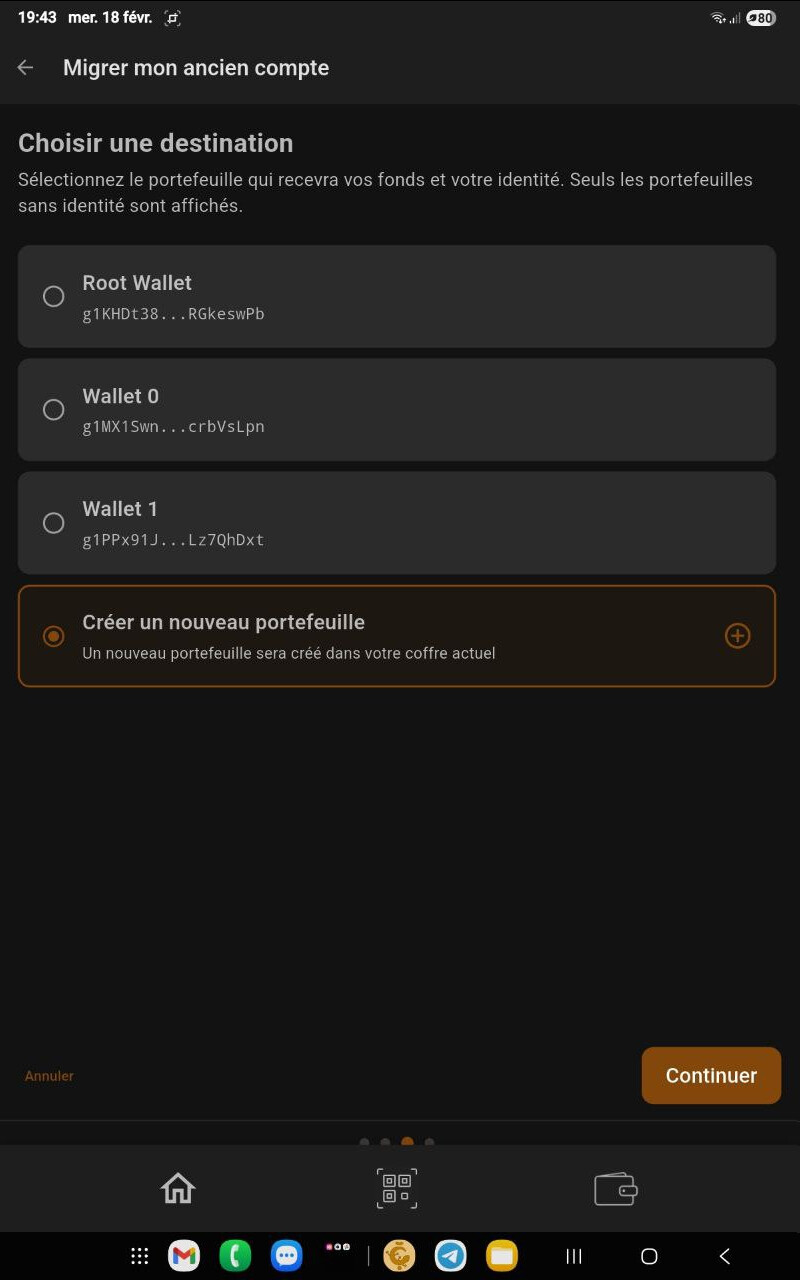The height and width of the screenshot is (1280, 800).
Task: Switch to the wallet tab
Action: click(615, 1188)
